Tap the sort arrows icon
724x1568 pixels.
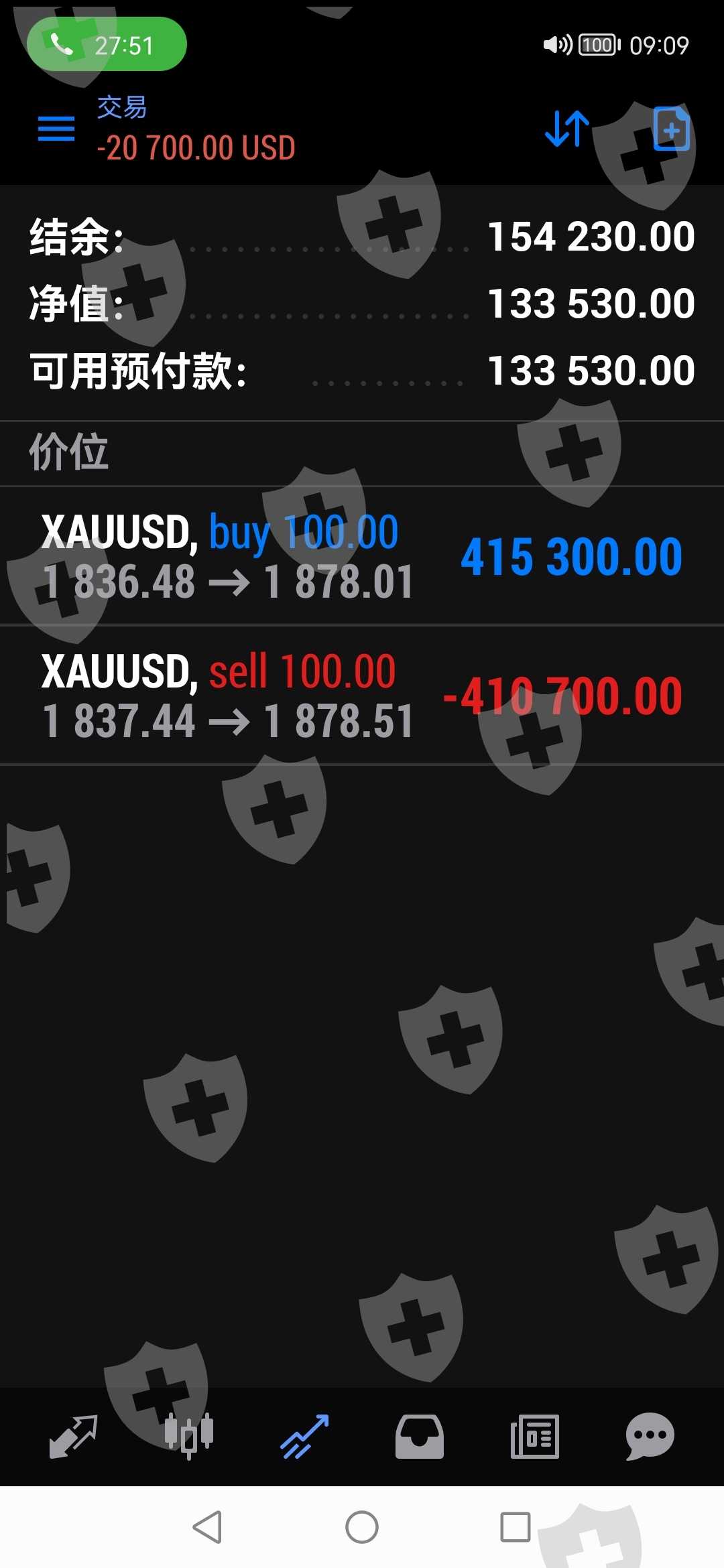567,128
